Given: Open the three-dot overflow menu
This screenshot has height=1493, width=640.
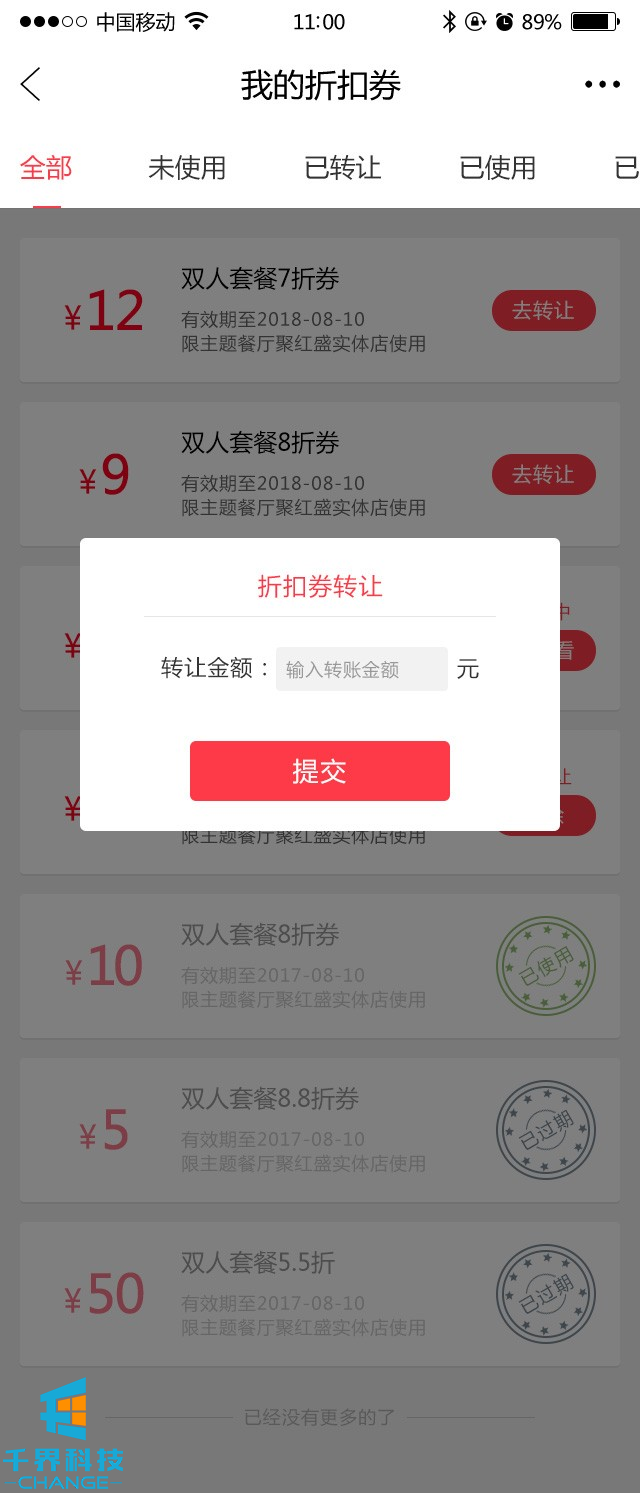Looking at the screenshot, I should 602,85.
